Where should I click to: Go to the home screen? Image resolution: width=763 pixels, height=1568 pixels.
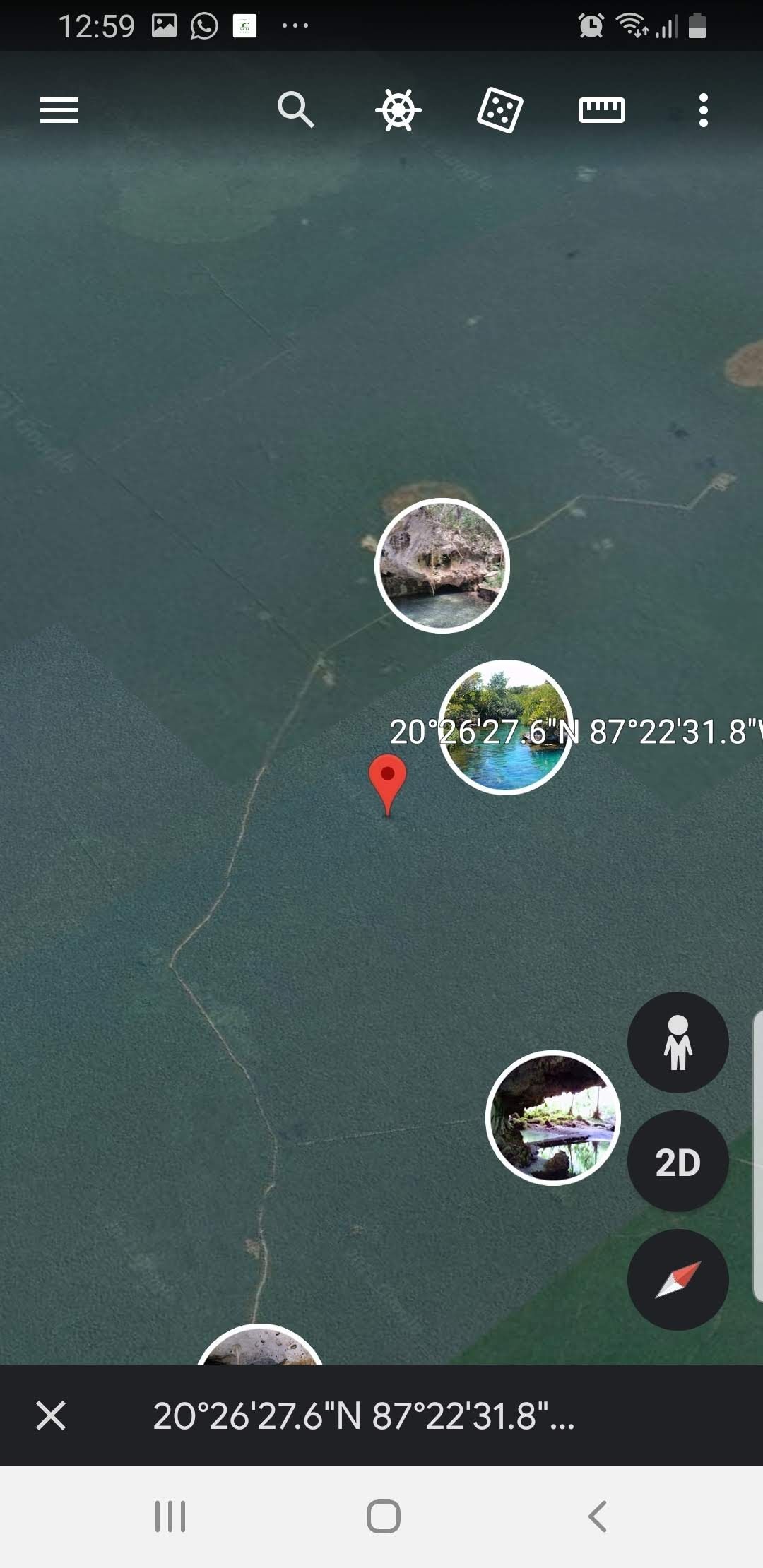pyautogui.click(x=384, y=1516)
